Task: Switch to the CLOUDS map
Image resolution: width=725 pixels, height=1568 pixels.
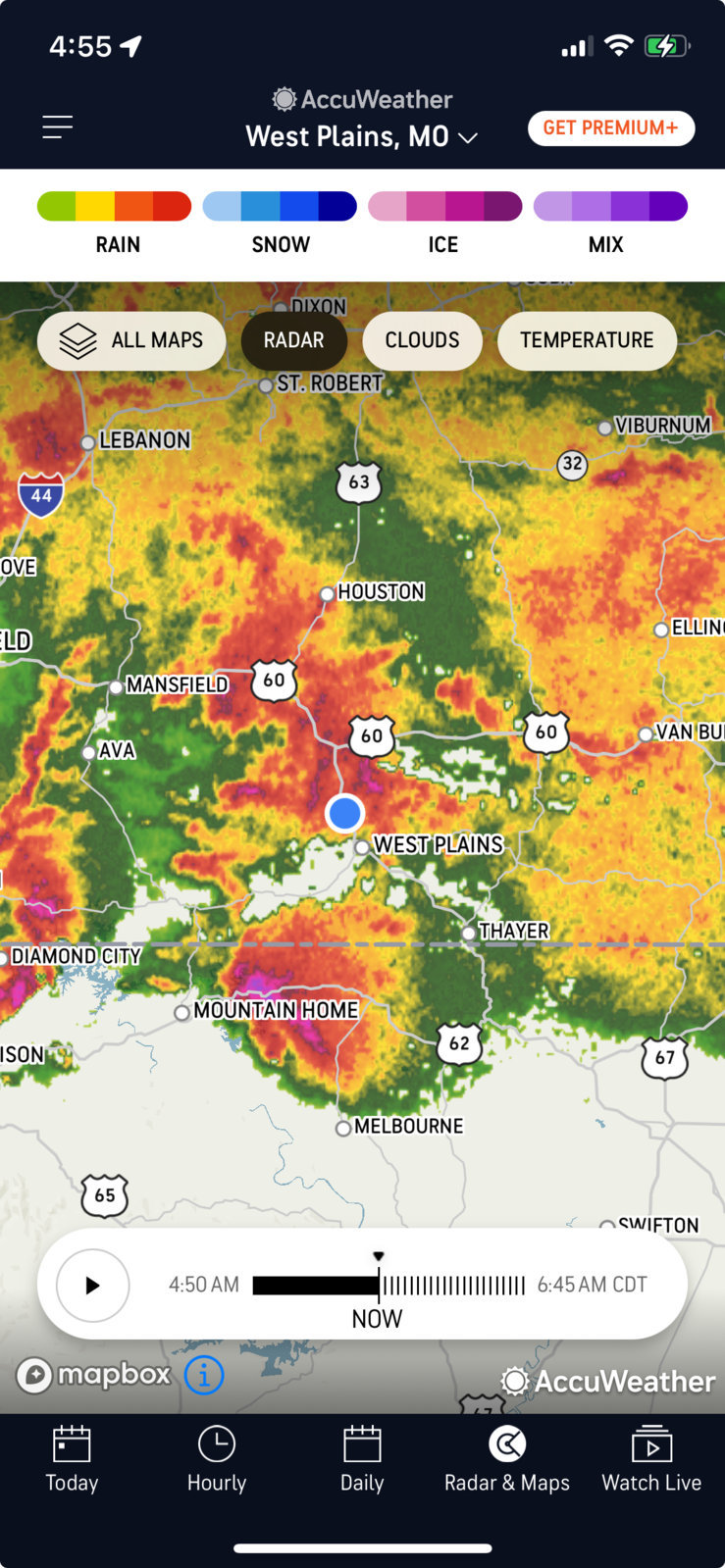Action: click(422, 341)
